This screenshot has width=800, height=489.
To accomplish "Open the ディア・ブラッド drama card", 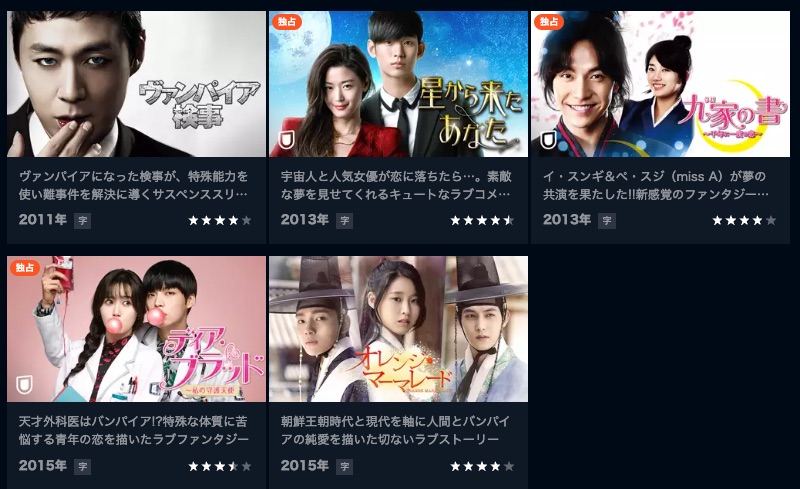I will click(137, 330).
